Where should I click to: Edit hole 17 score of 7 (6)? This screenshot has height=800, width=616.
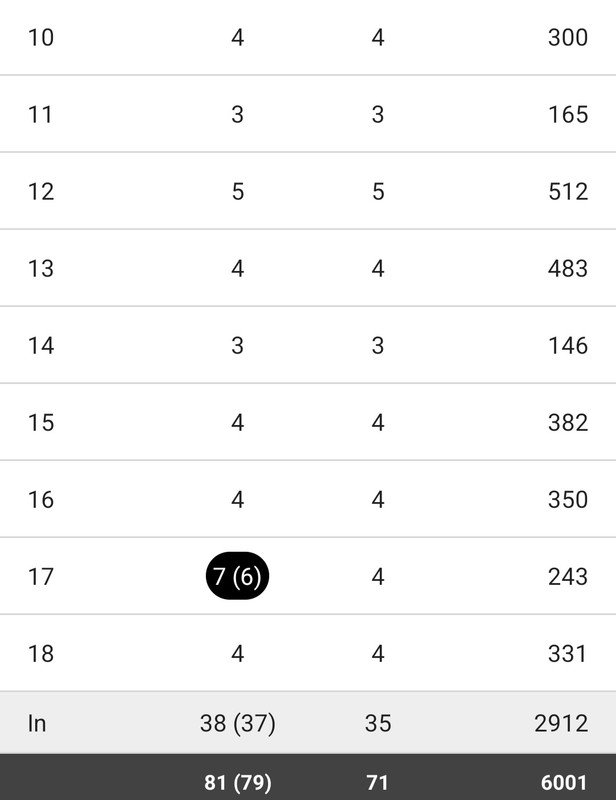(238, 576)
